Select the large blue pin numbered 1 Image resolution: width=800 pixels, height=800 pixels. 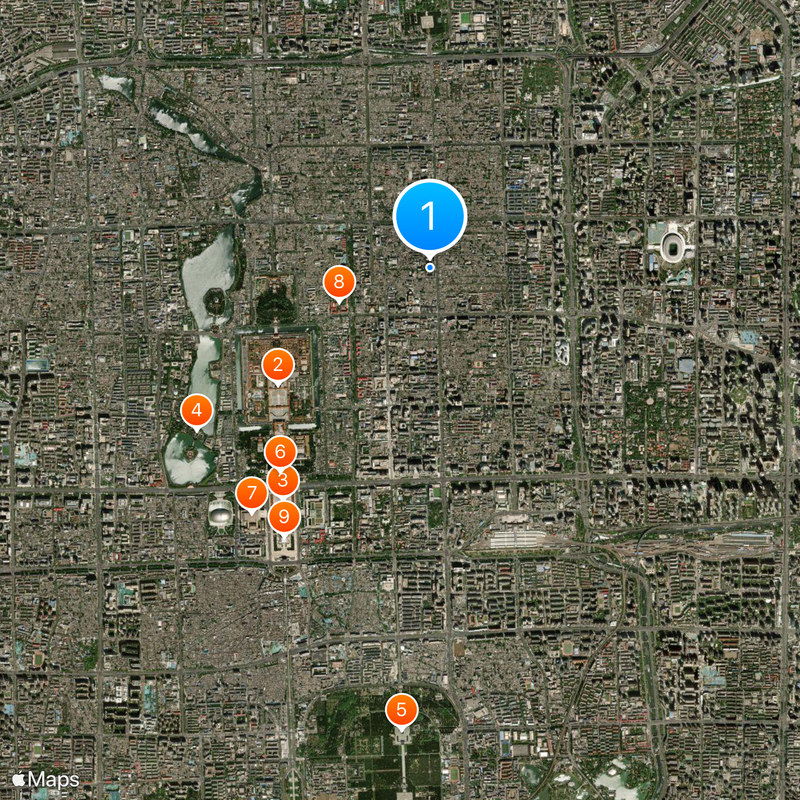point(430,215)
